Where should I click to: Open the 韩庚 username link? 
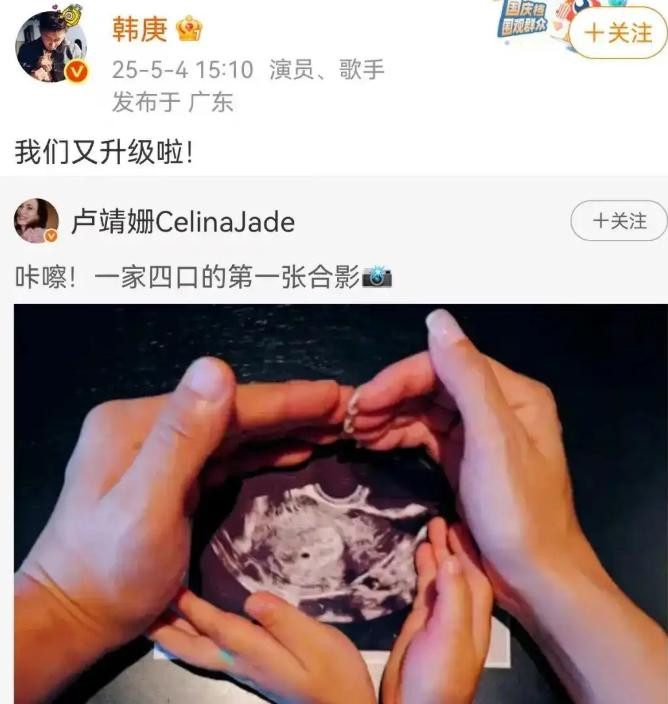(x=140, y=30)
